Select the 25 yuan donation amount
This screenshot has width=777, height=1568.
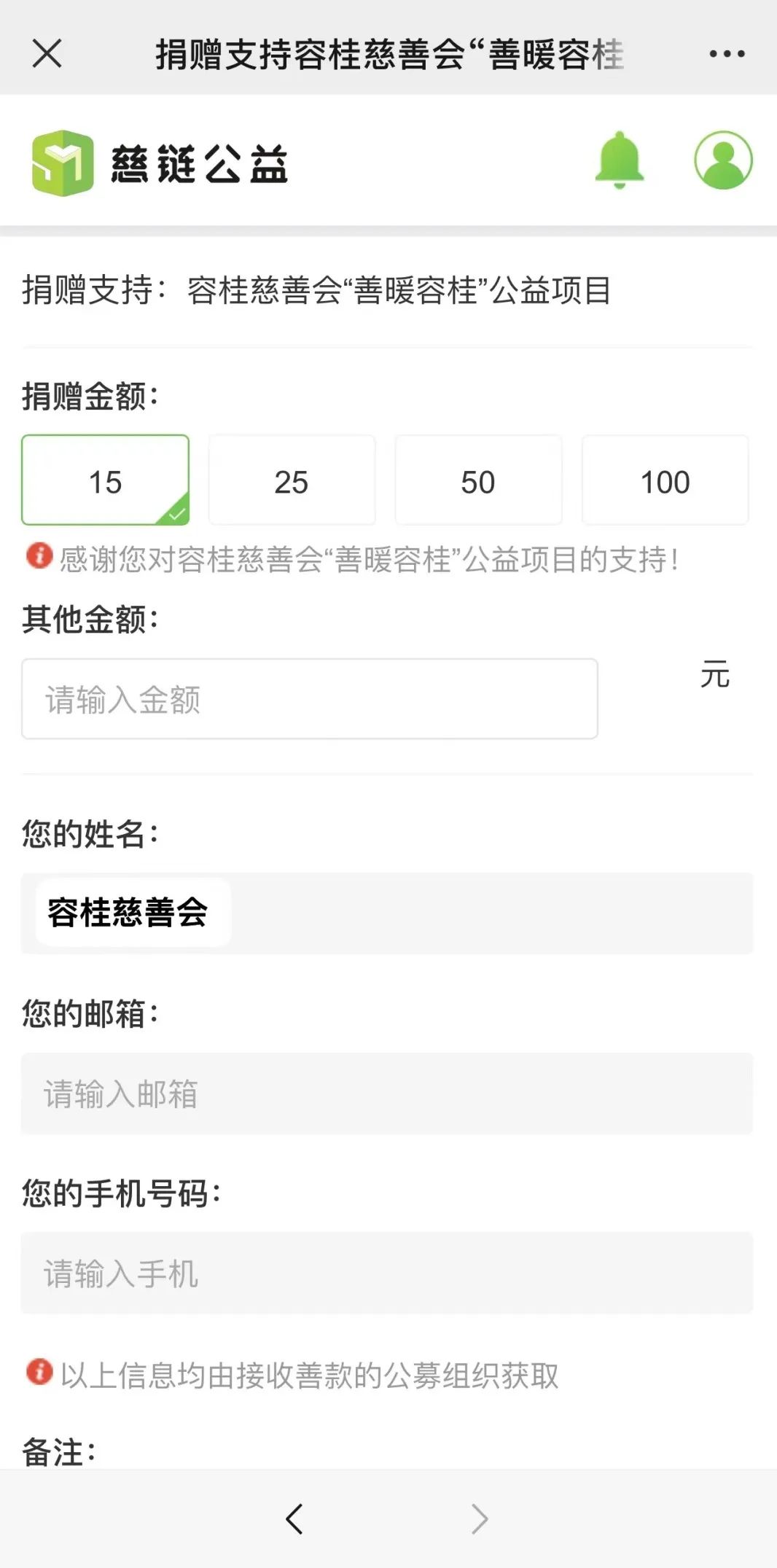292,480
